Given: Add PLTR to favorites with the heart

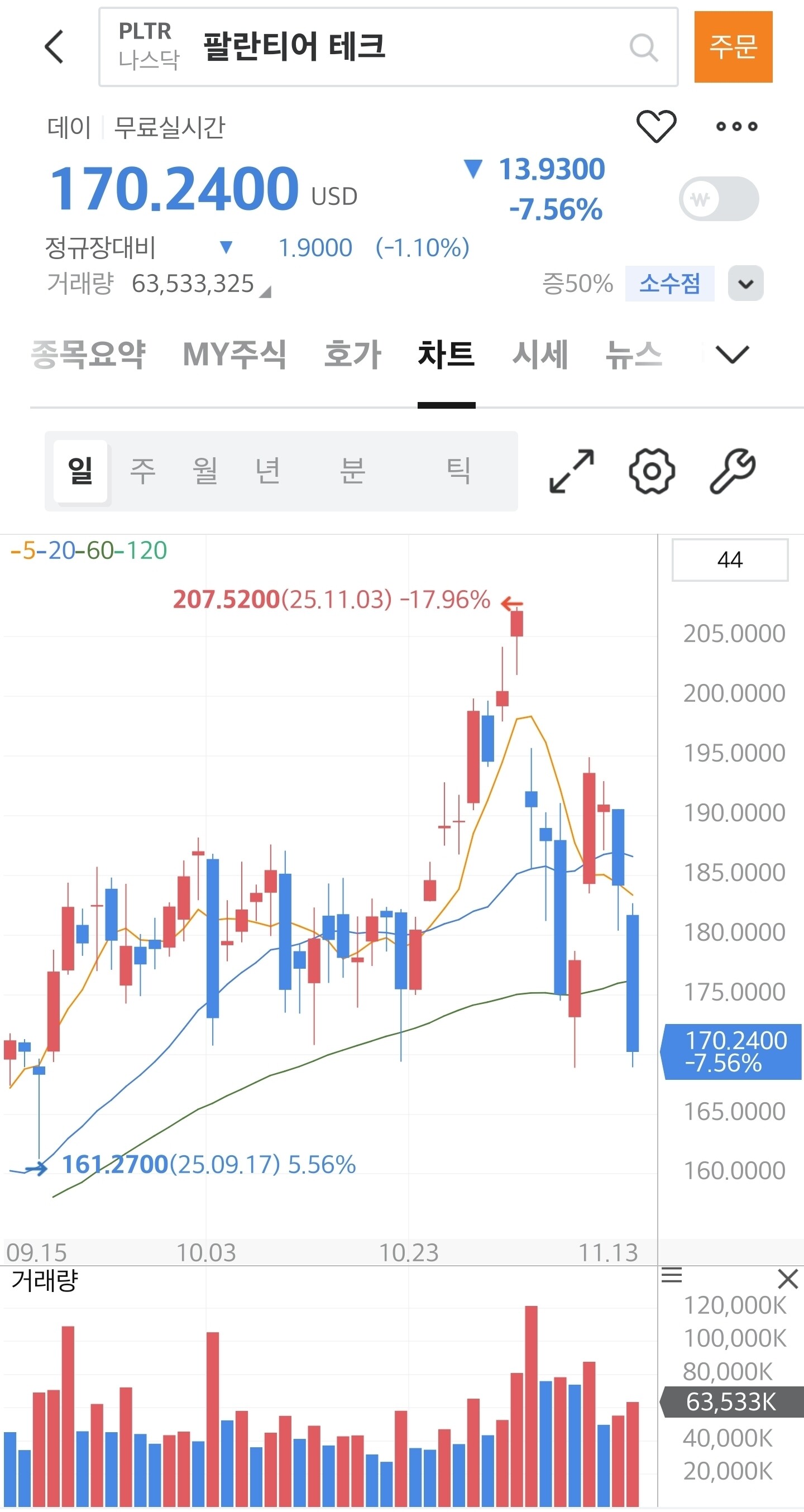Looking at the screenshot, I should (x=656, y=126).
